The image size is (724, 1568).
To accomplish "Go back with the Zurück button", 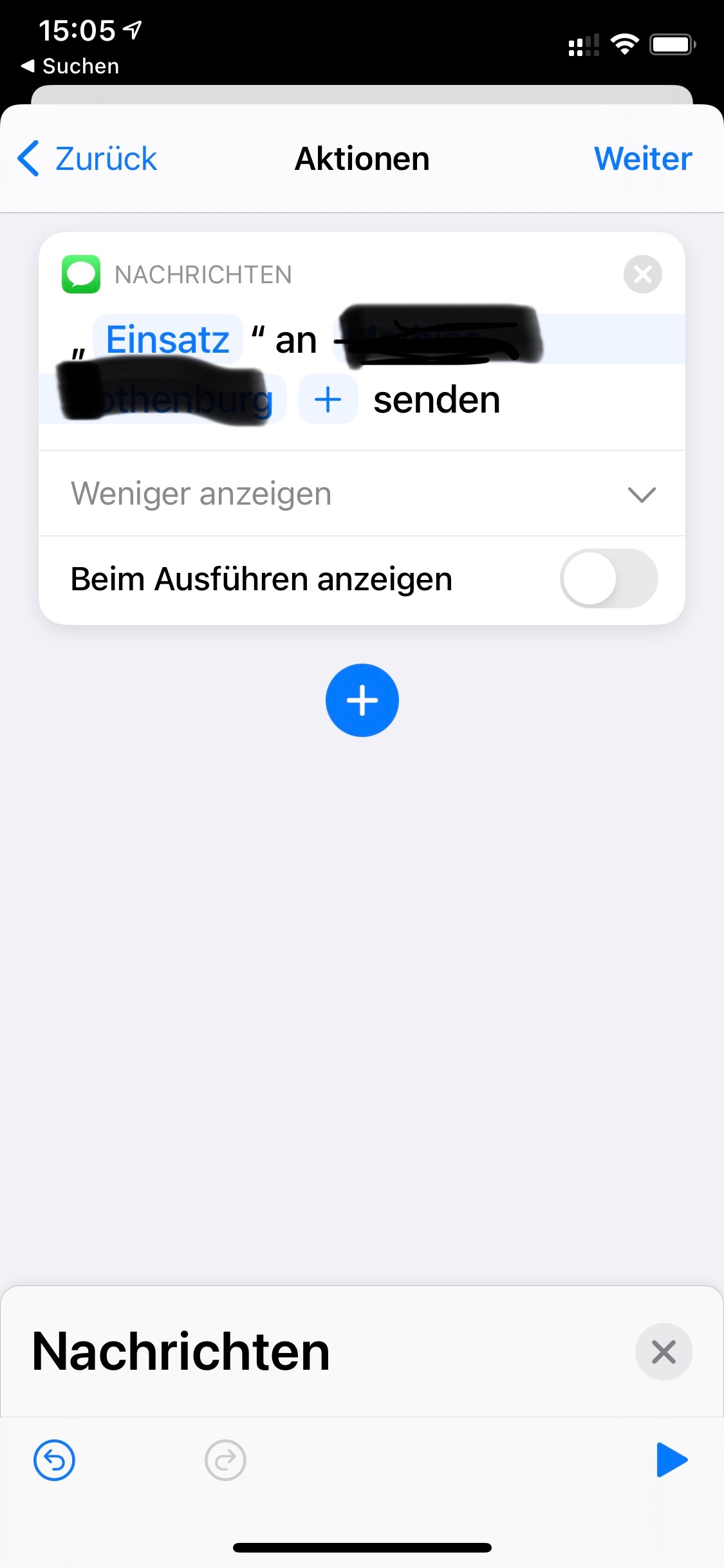I will [x=88, y=159].
